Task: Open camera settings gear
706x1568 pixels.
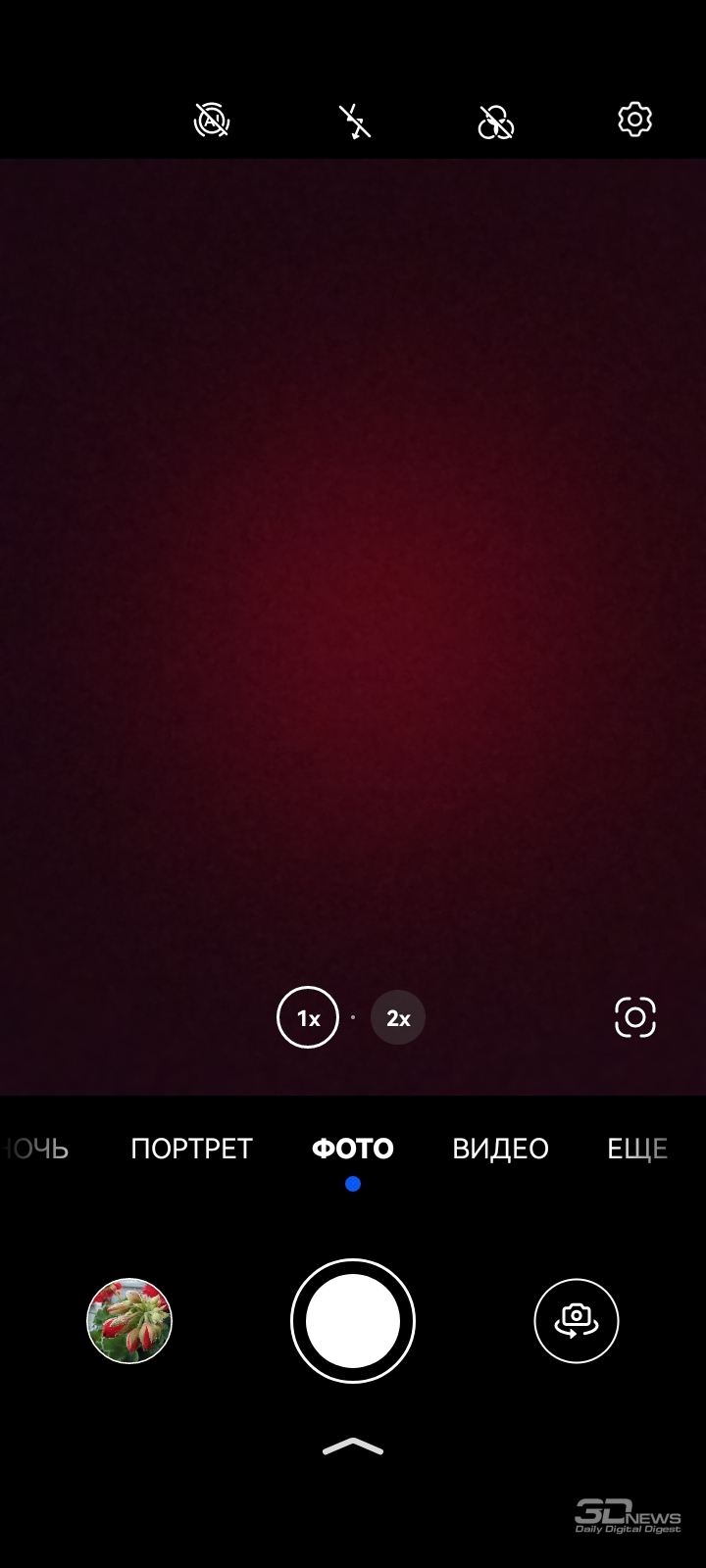Action: click(635, 120)
